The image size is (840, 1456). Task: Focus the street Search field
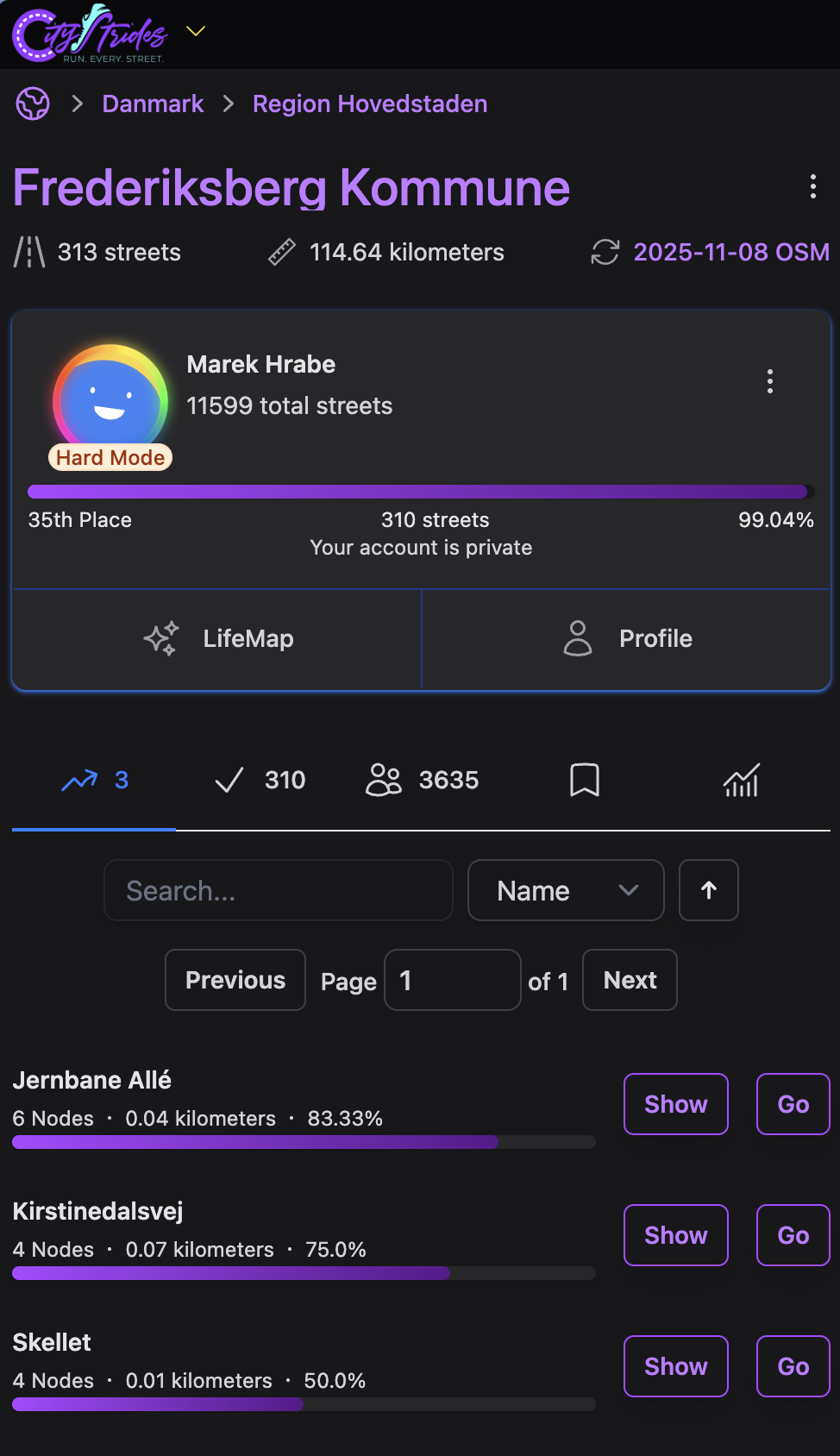pos(278,890)
